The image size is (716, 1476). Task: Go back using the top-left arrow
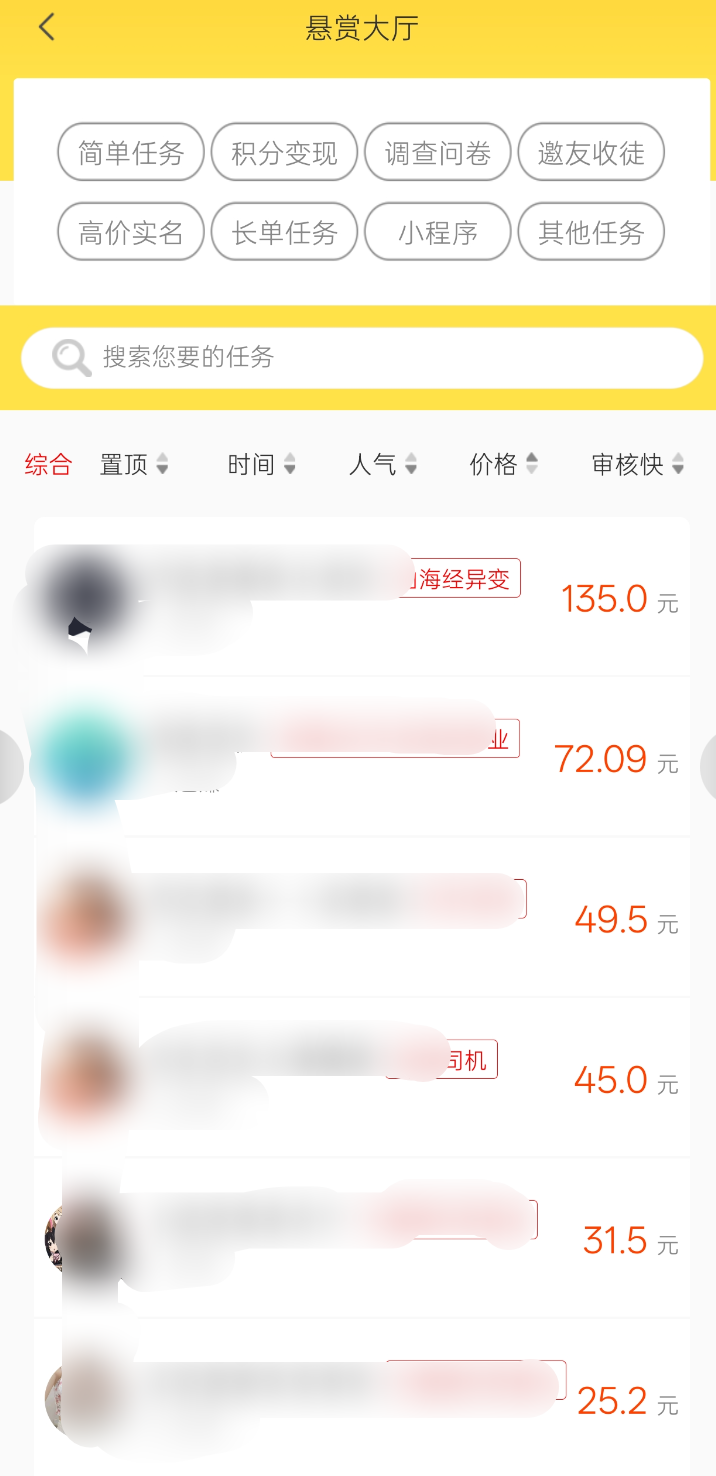click(x=46, y=28)
